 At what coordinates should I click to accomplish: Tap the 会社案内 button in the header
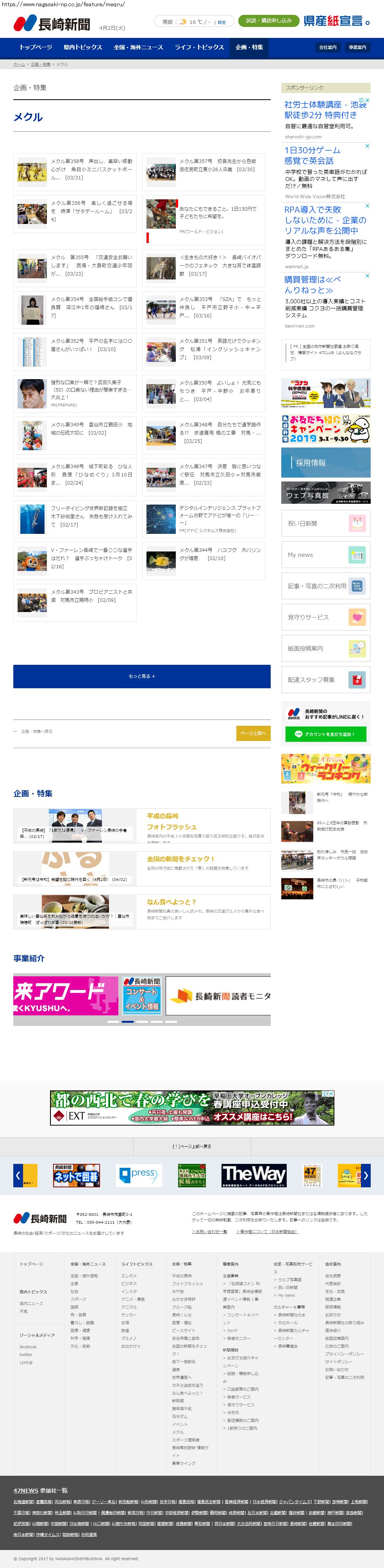pyautogui.click(x=327, y=47)
